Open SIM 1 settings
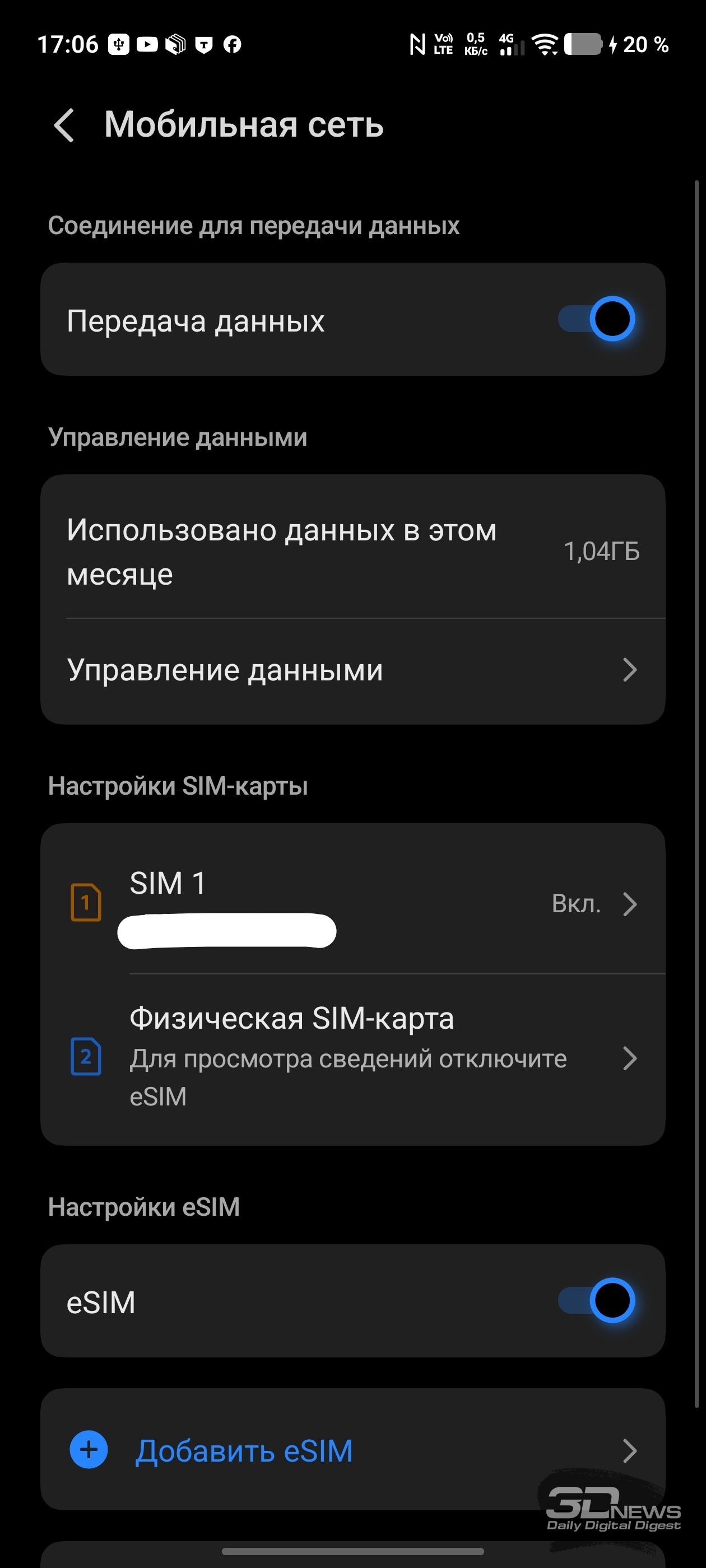The image size is (706, 1568). 352,903
